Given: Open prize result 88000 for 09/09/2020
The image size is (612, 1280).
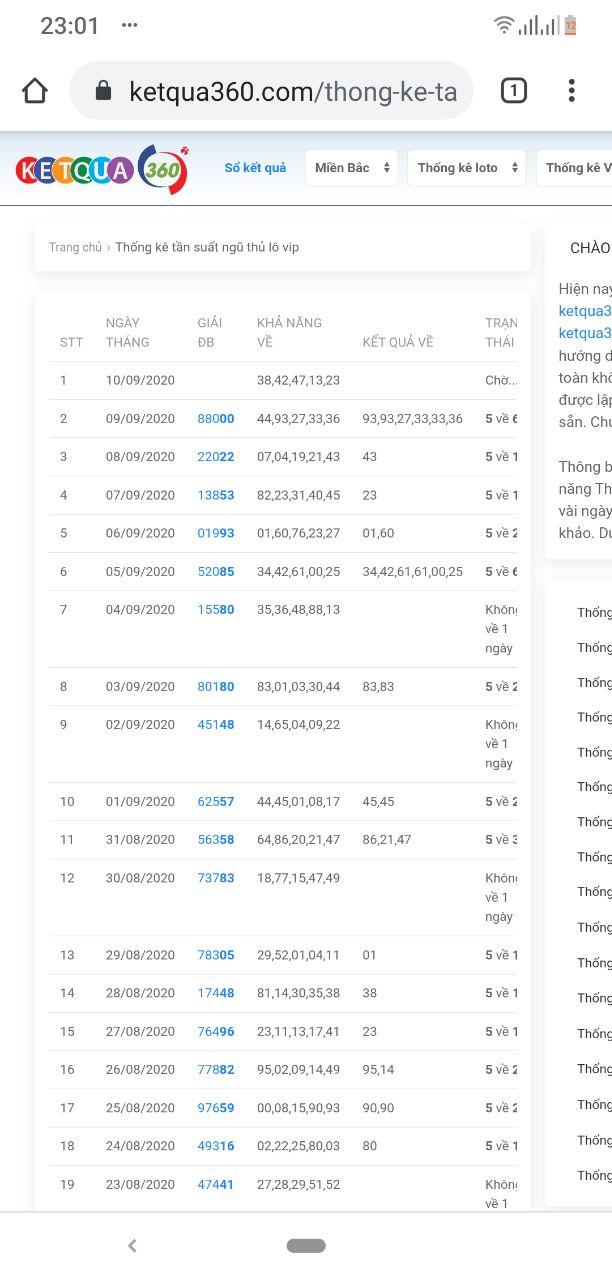Looking at the screenshot, I should 216,419.
